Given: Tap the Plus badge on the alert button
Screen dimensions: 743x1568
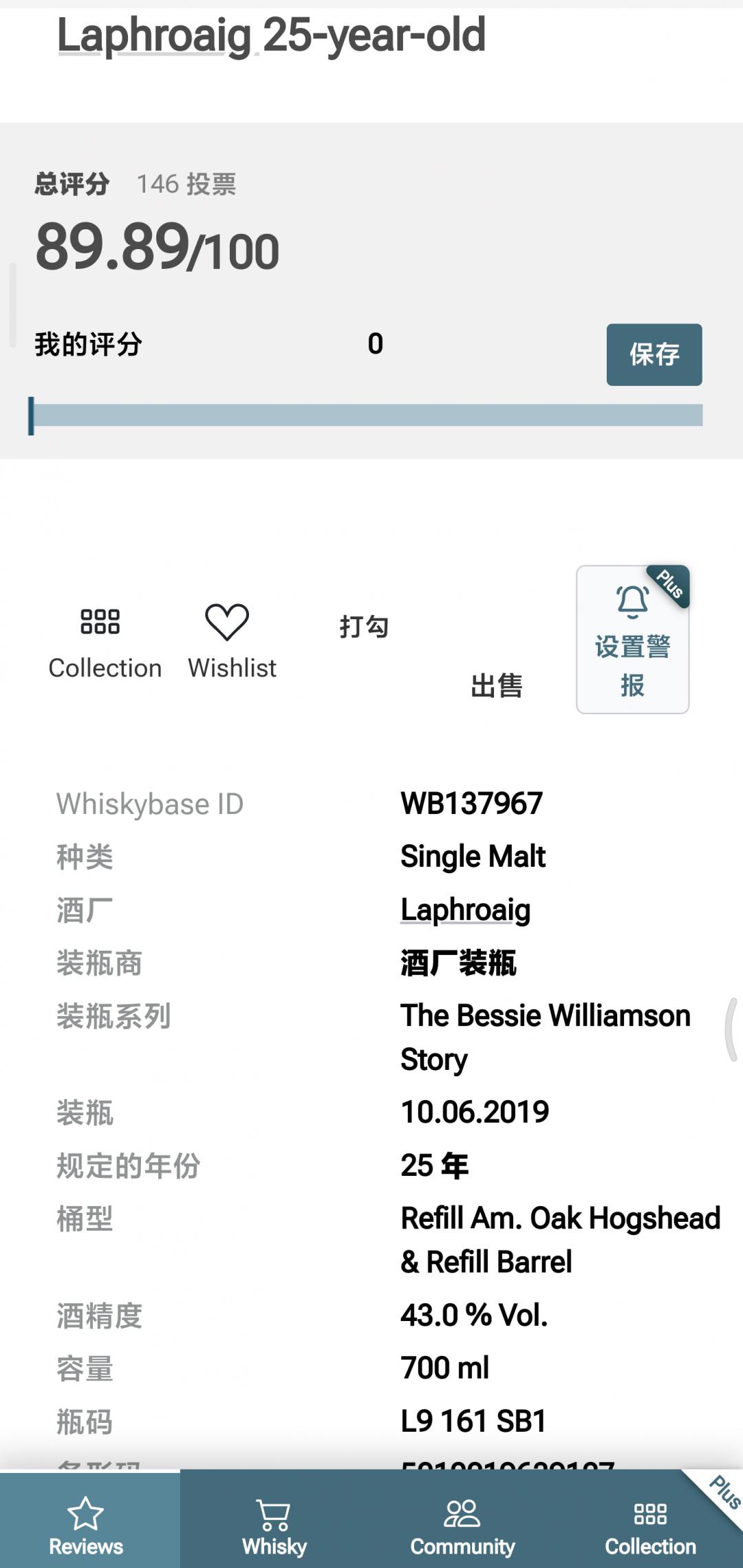Looking at the screenshot, I should tap(669, 586).
